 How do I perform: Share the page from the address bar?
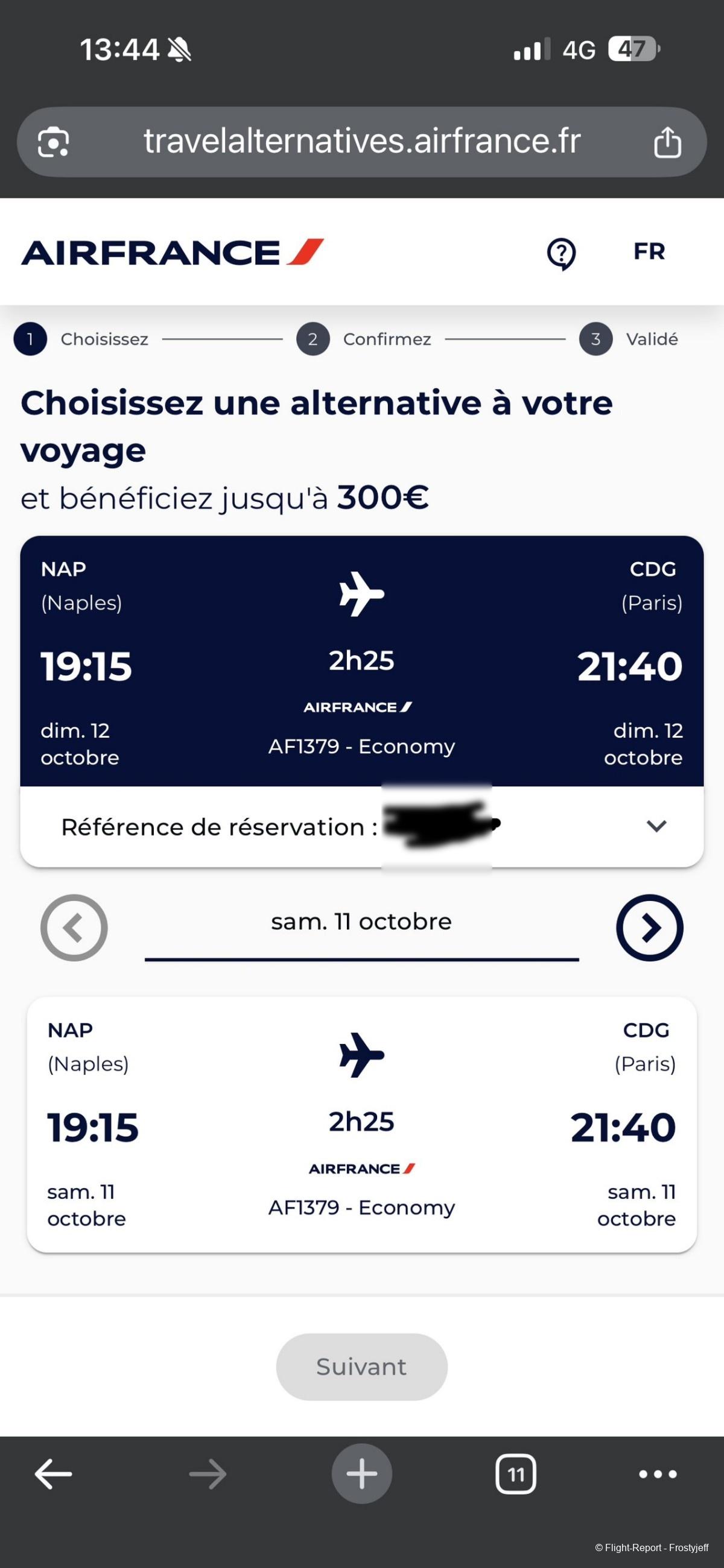667,142
